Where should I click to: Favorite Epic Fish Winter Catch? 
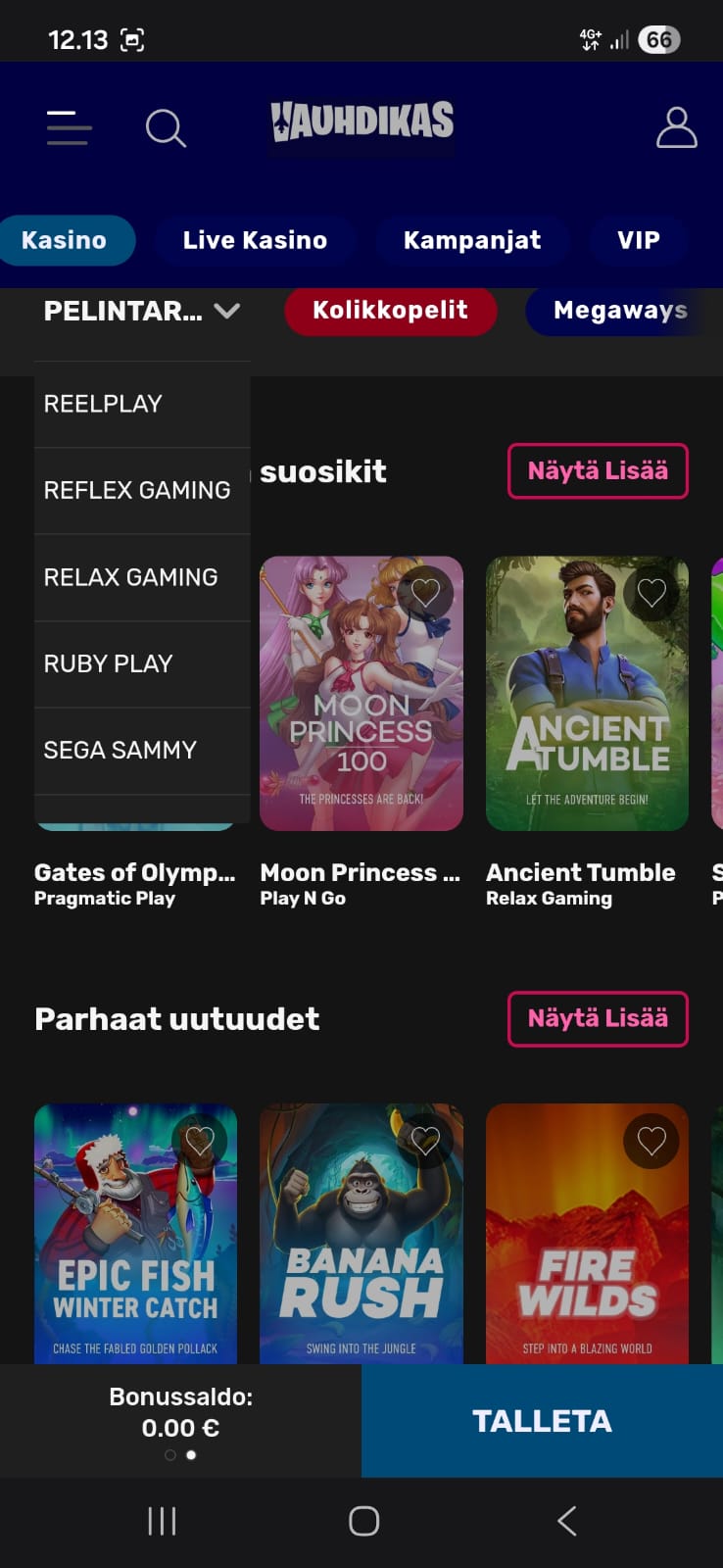201,1141
